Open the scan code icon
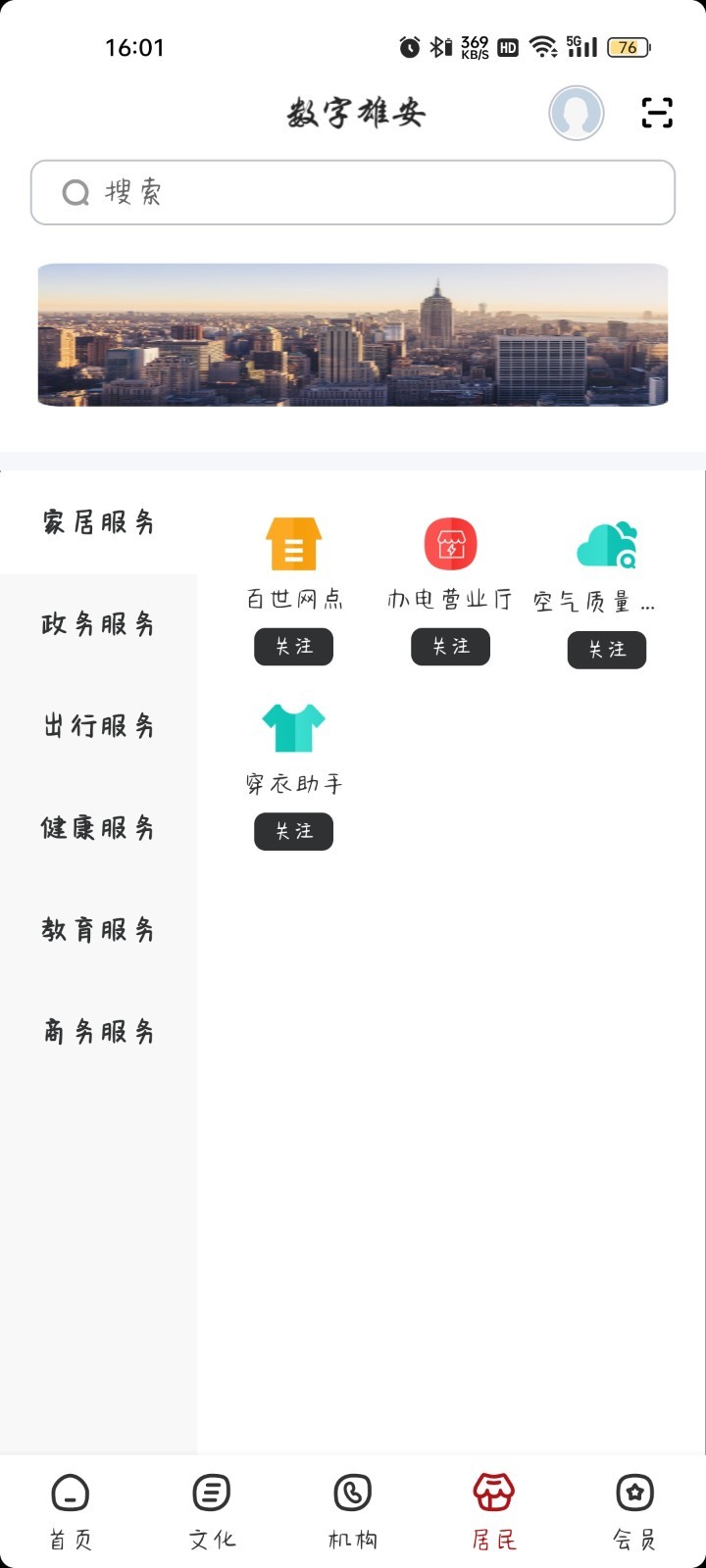706x1568 pixels. (657, 113)
